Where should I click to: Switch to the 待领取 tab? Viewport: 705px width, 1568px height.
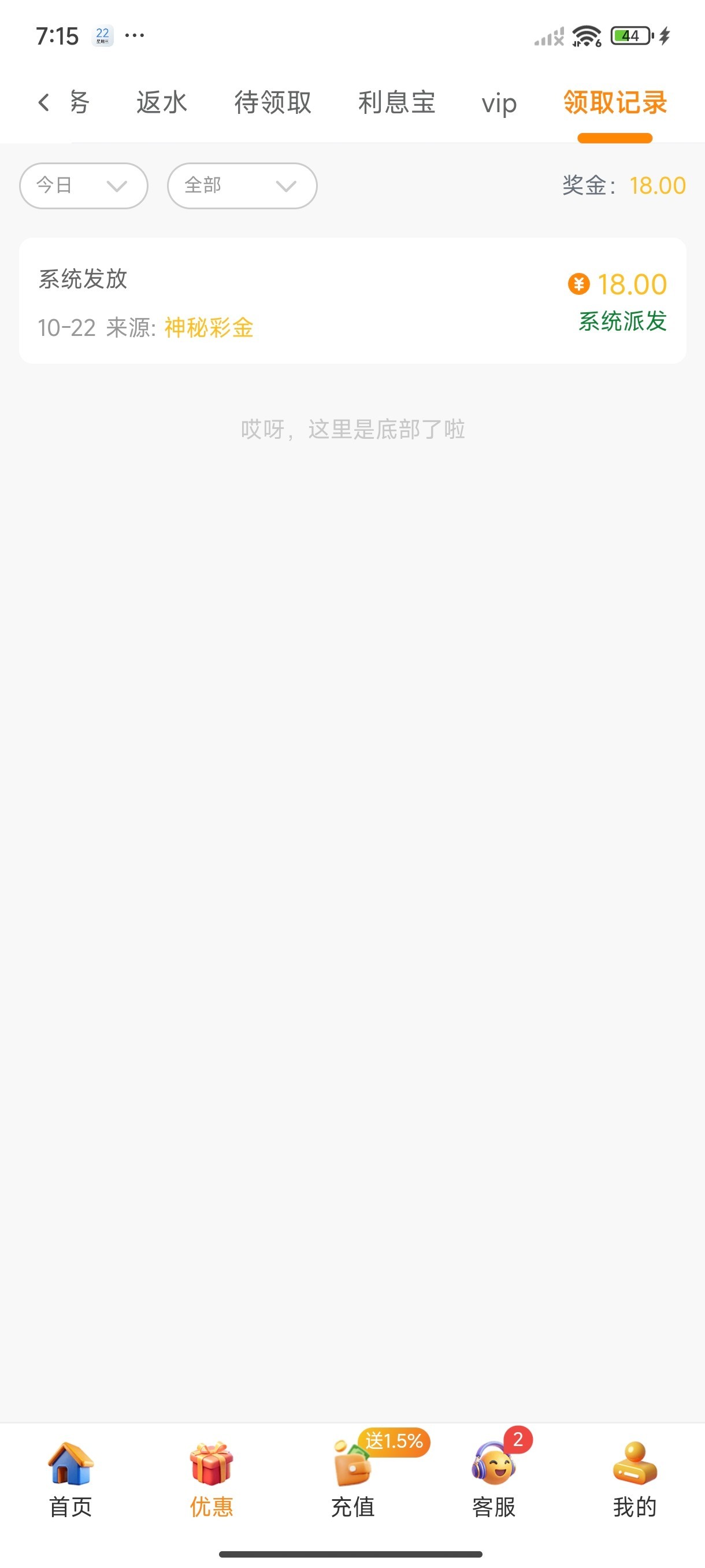tap(273, 102)
